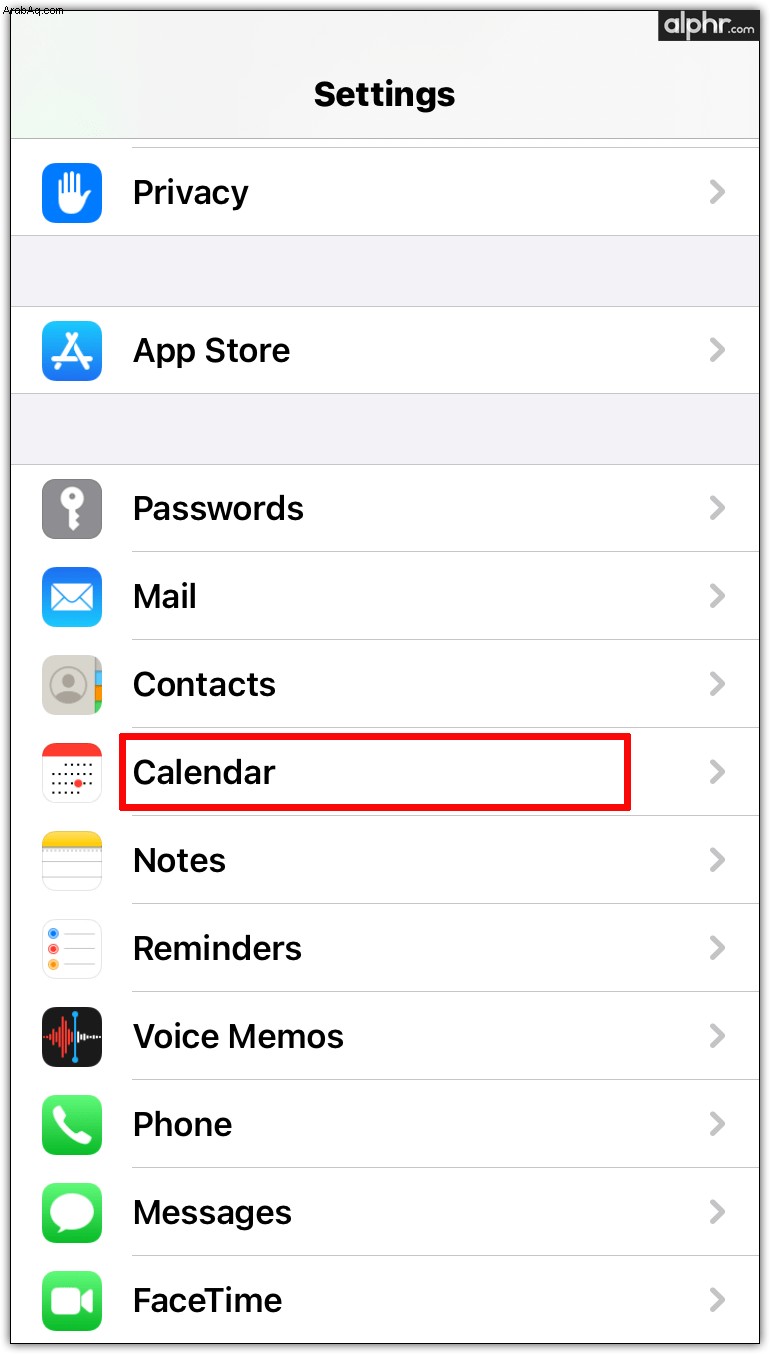This screenshot has height=1354, width=770.
Task: Open Messages settings
Action: 385,1212
